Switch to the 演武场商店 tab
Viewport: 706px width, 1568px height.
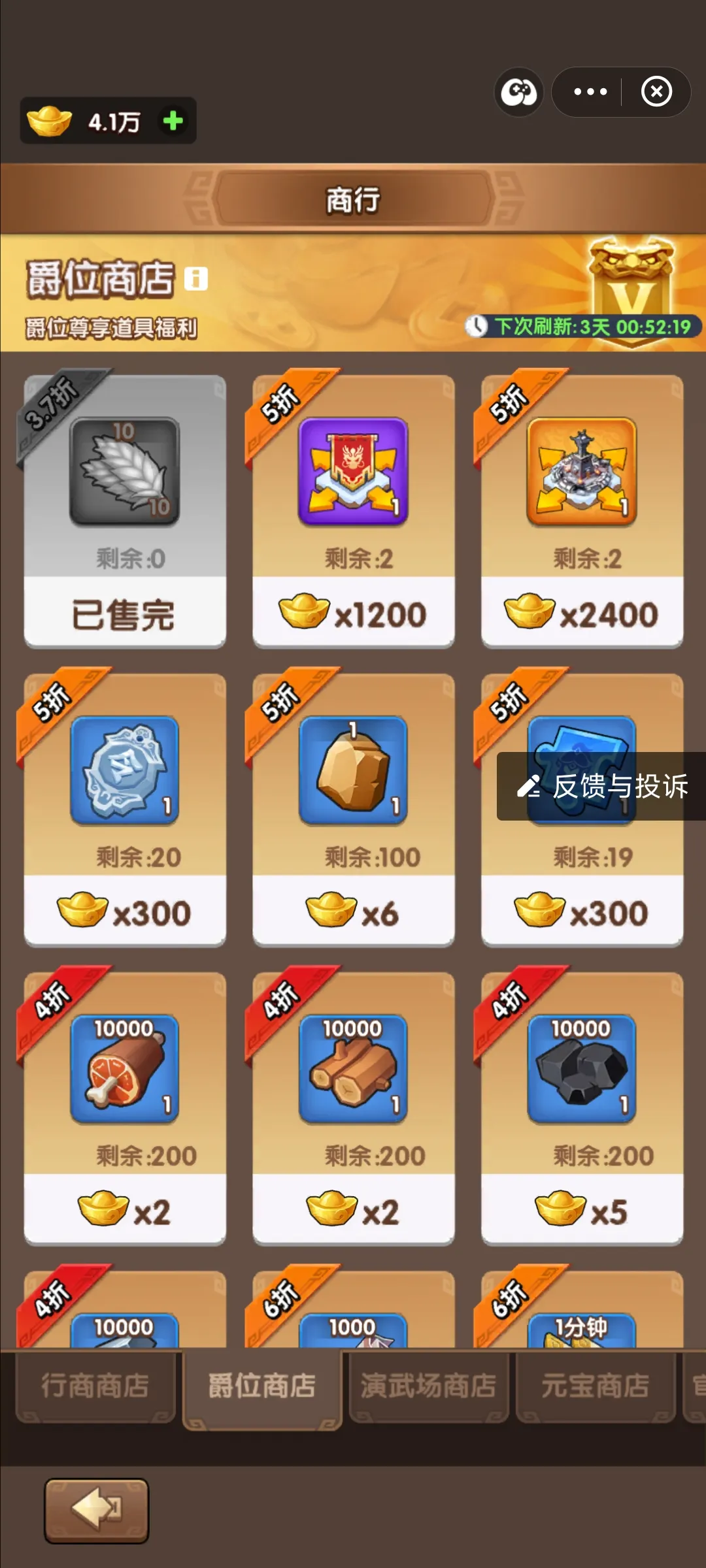428,1386
